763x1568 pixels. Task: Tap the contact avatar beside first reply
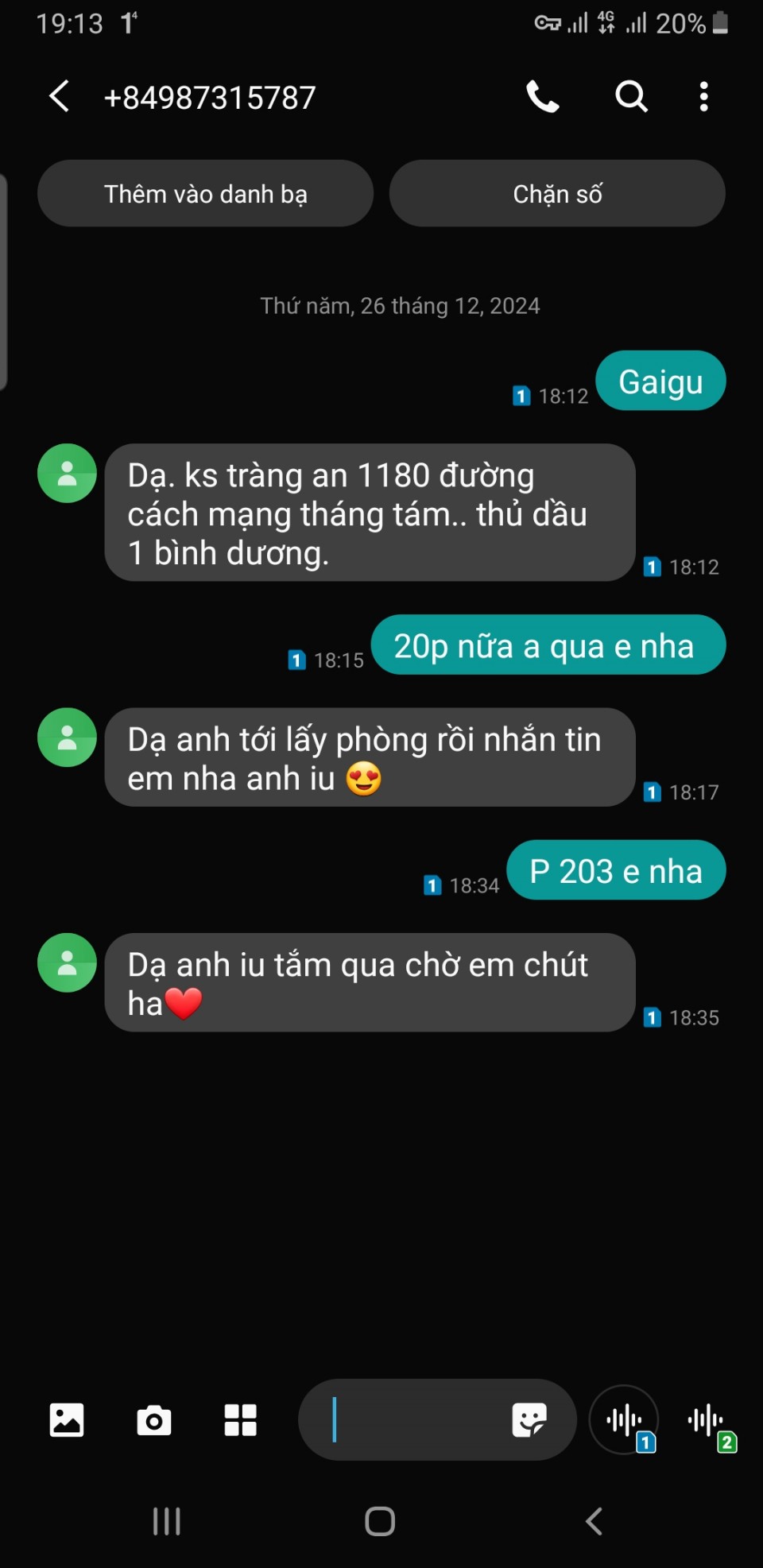(68, 474)
